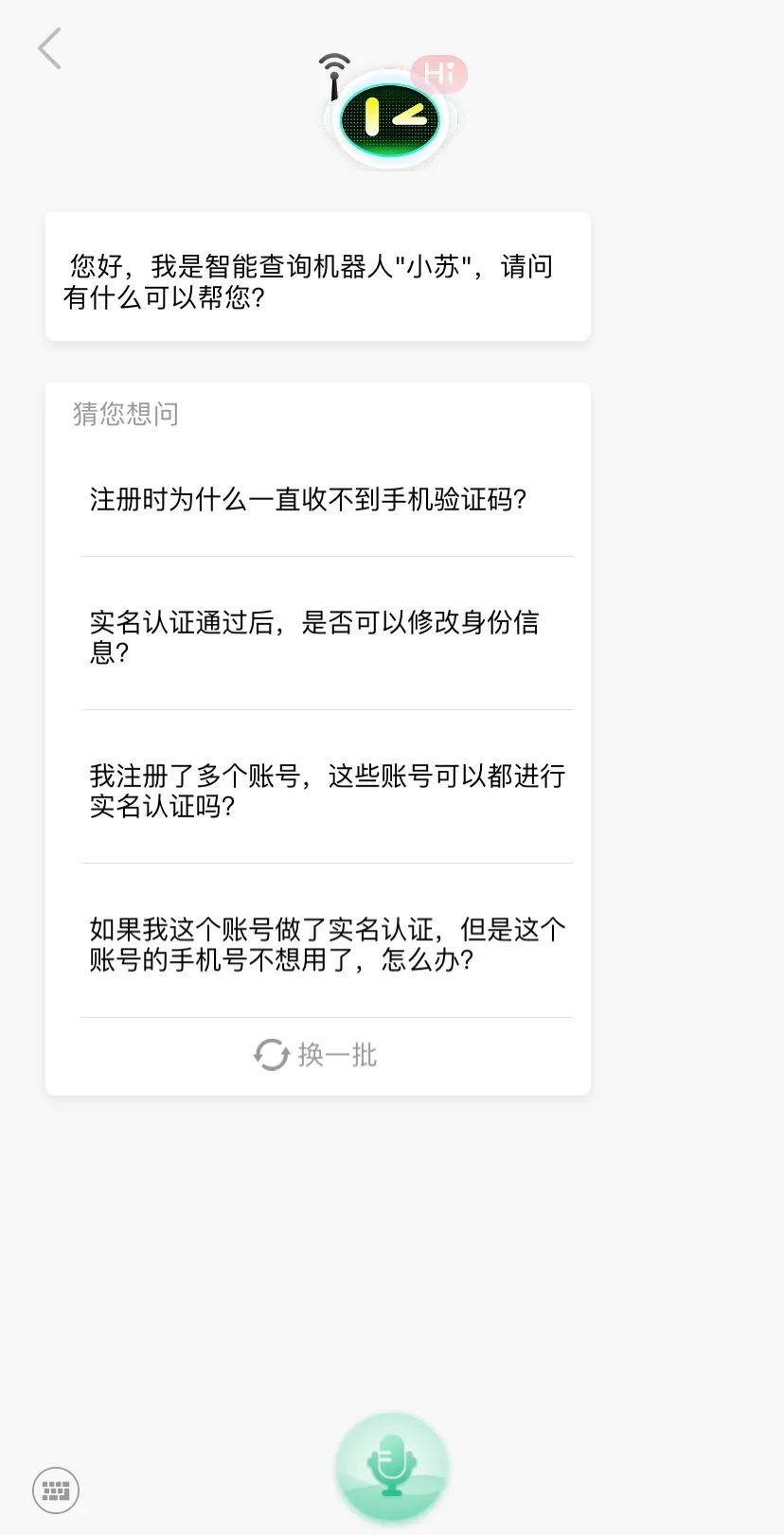Go back using the top-left arrow
This screenshot has height=1535, width=784.
pyautogui.click(x=49, y=48)
